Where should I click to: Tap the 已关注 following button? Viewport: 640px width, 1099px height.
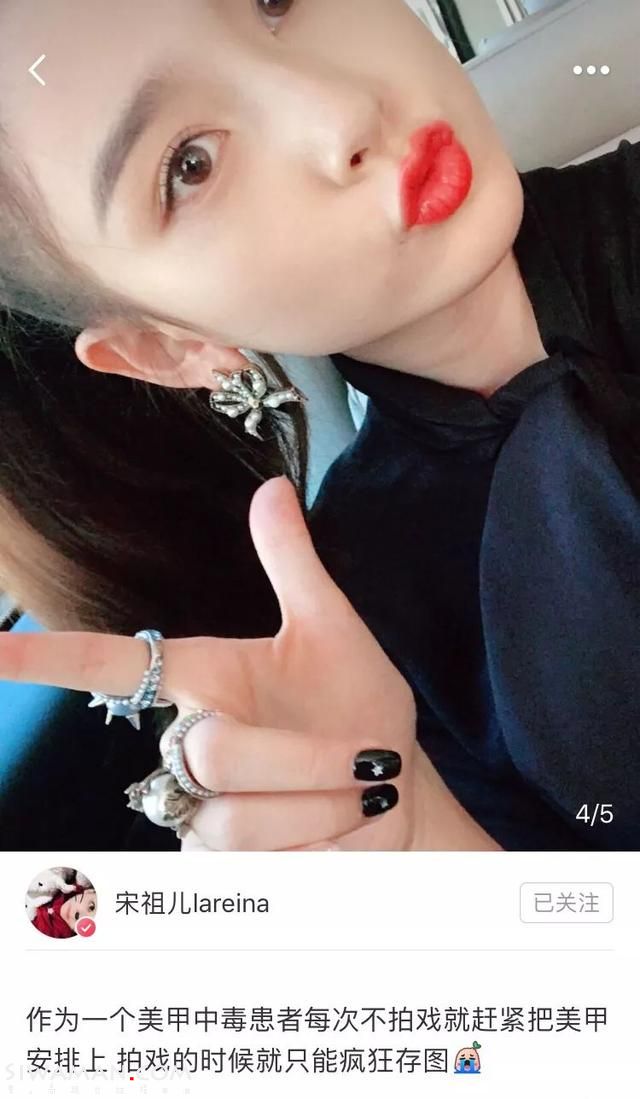point(565,903)
